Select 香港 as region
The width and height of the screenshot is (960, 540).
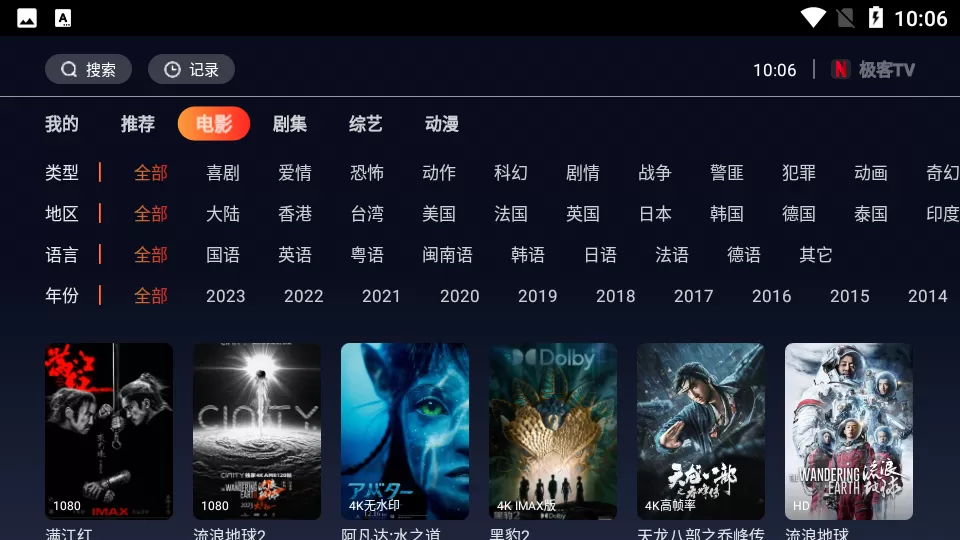295,214
